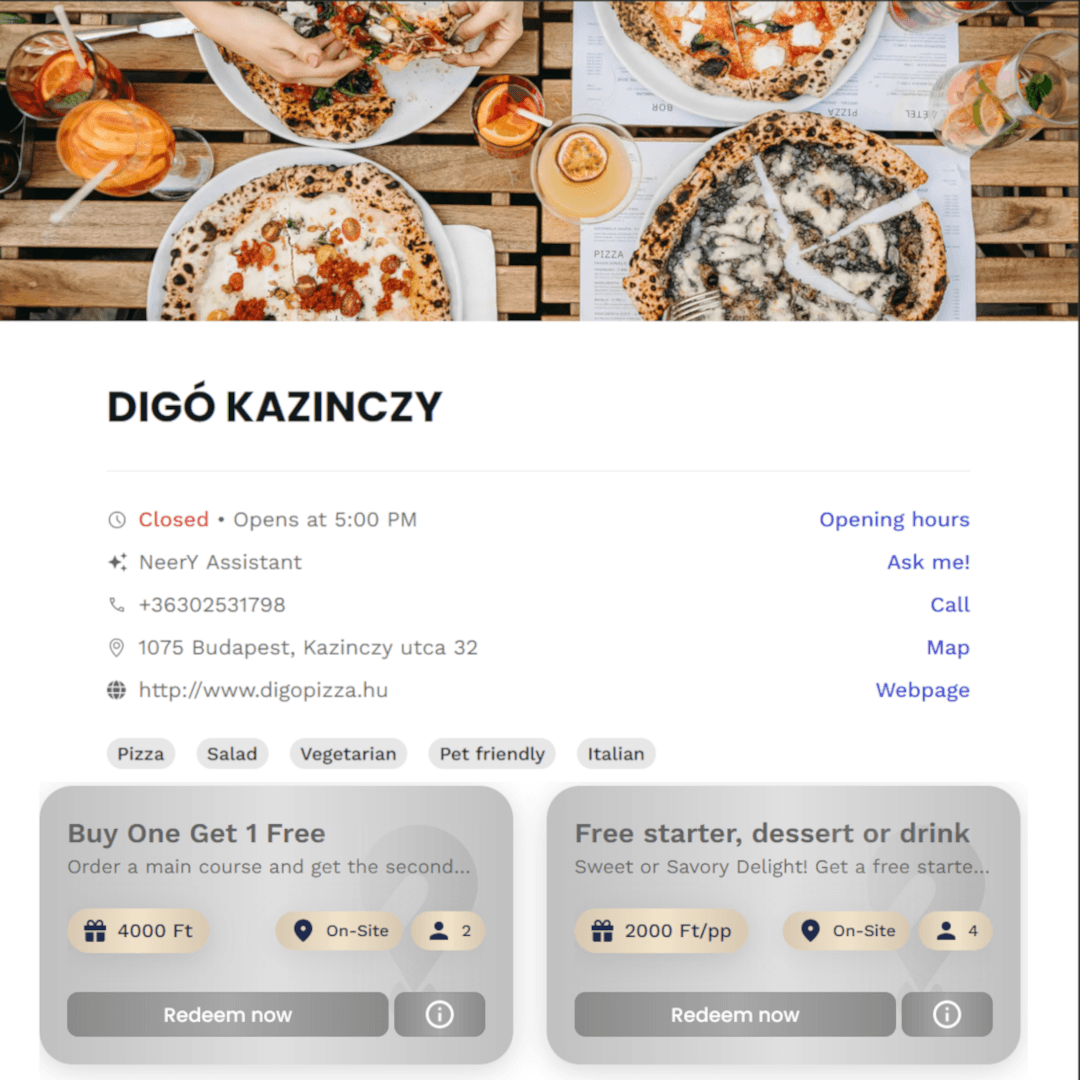Select the Salad tag chip
The width and height of the screenshot is (1080, 1080).
[x=232, y=754]
